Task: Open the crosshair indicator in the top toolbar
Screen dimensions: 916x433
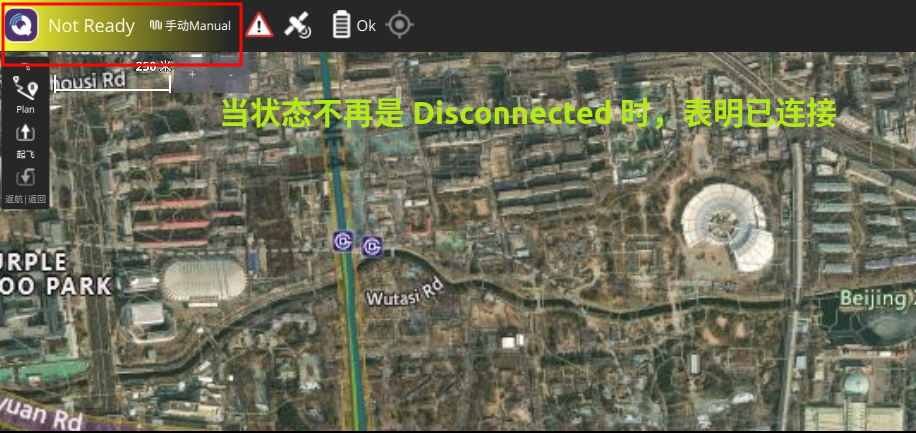Action: (399, 25)
